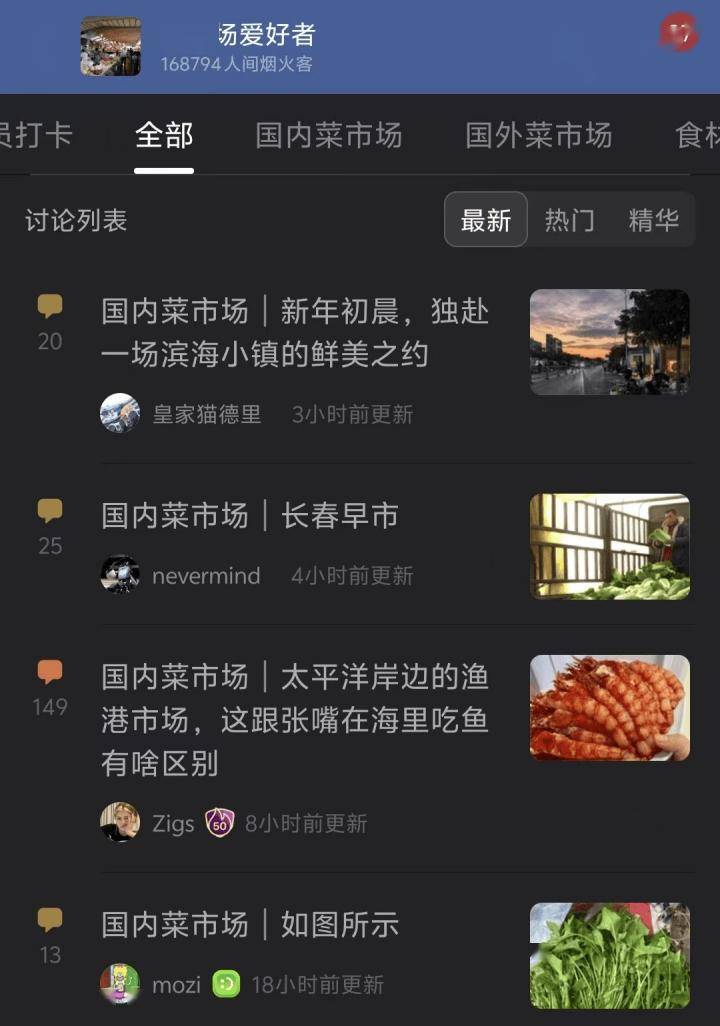The width and height of the screenshot is (720, 1026).
Task: Show 热门 discussions
Action: coord(569,220)
